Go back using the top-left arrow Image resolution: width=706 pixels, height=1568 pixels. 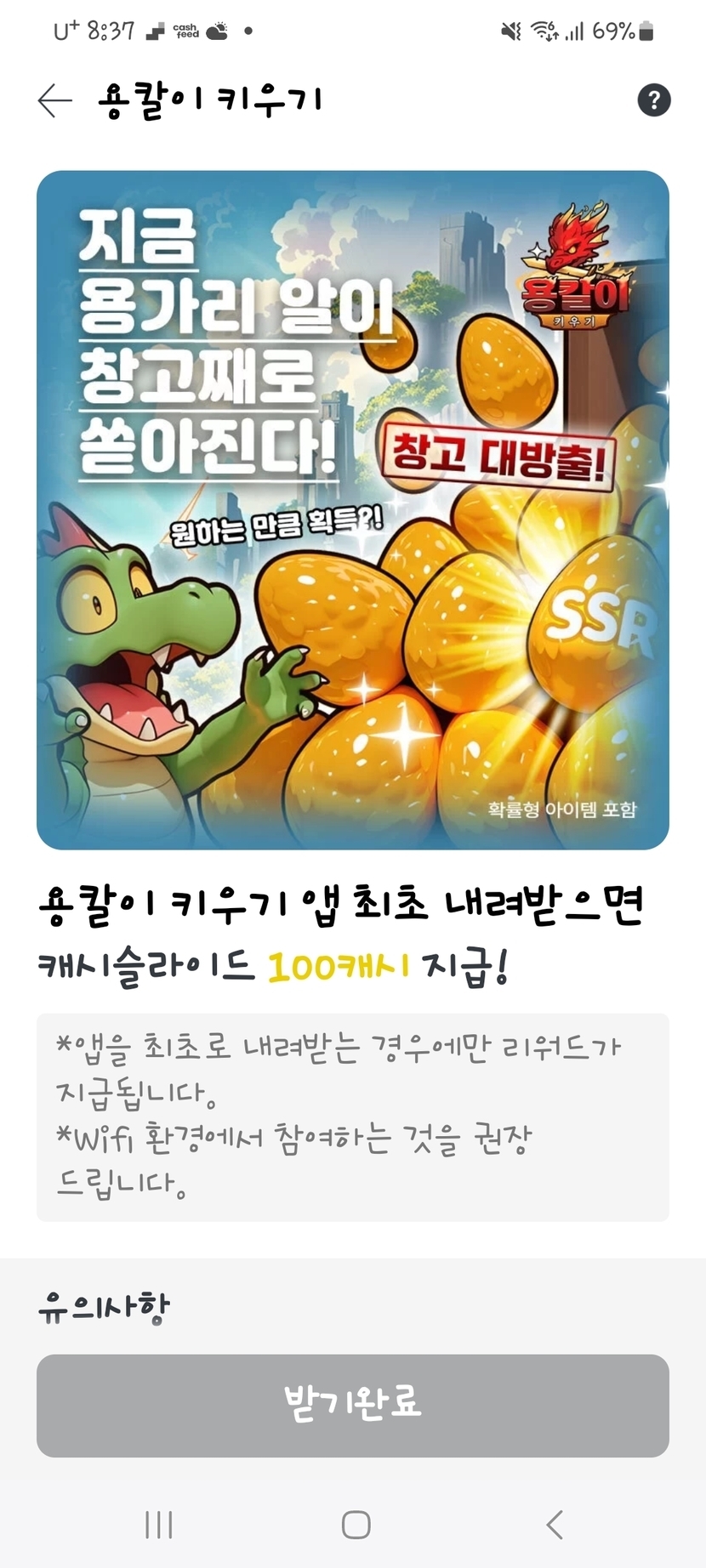click(x=55, y=100)
